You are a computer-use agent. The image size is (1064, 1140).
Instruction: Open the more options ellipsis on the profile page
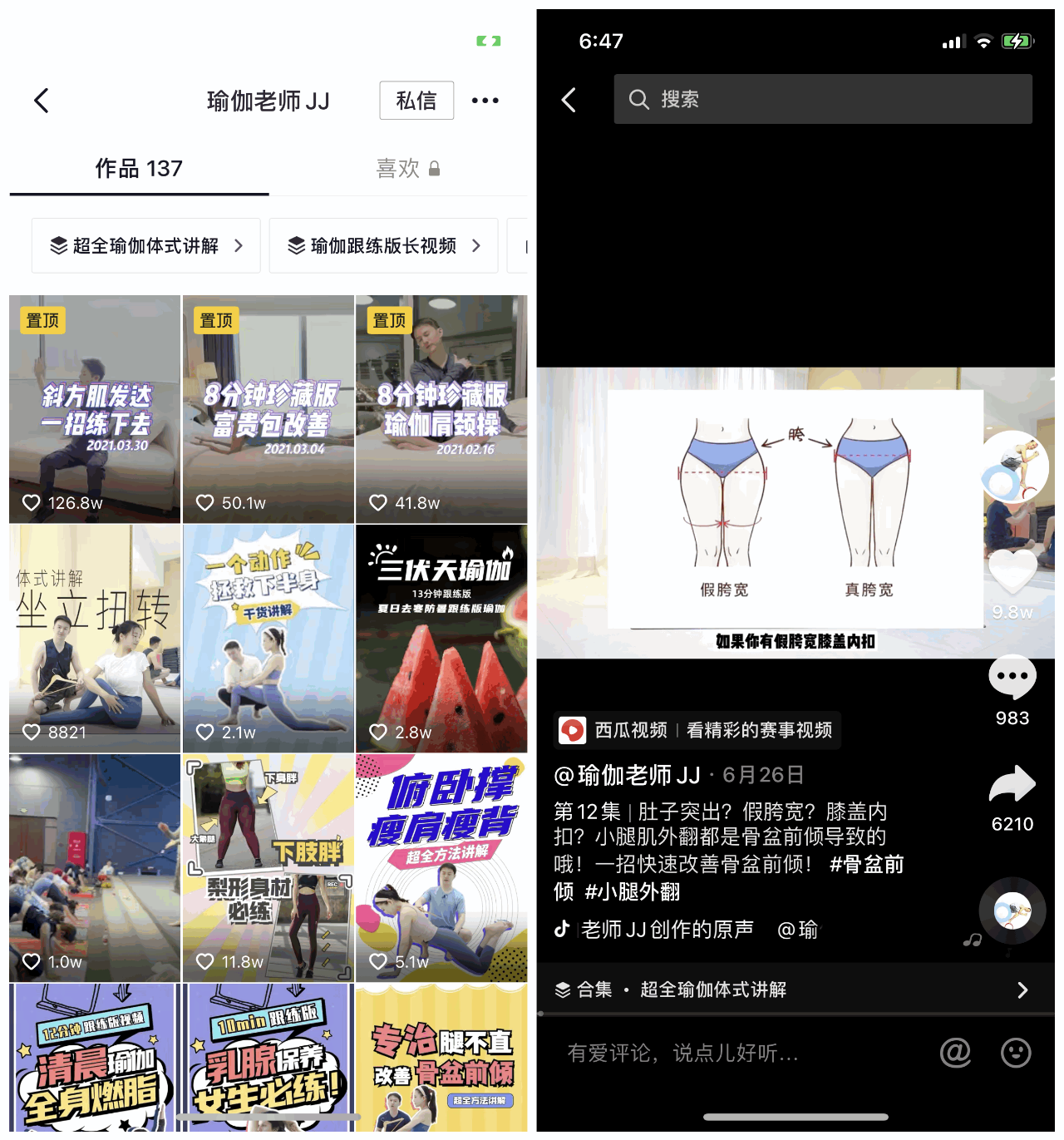(485, 100)
